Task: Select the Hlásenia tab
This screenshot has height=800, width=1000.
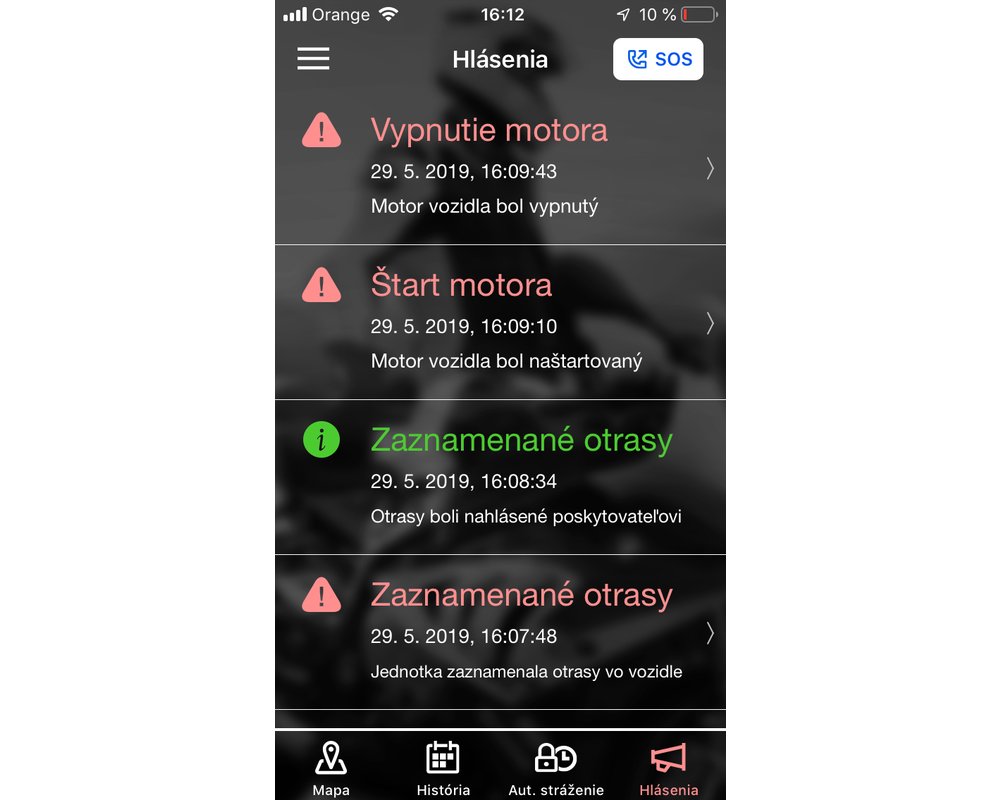Action: click(x=668, y=768)
